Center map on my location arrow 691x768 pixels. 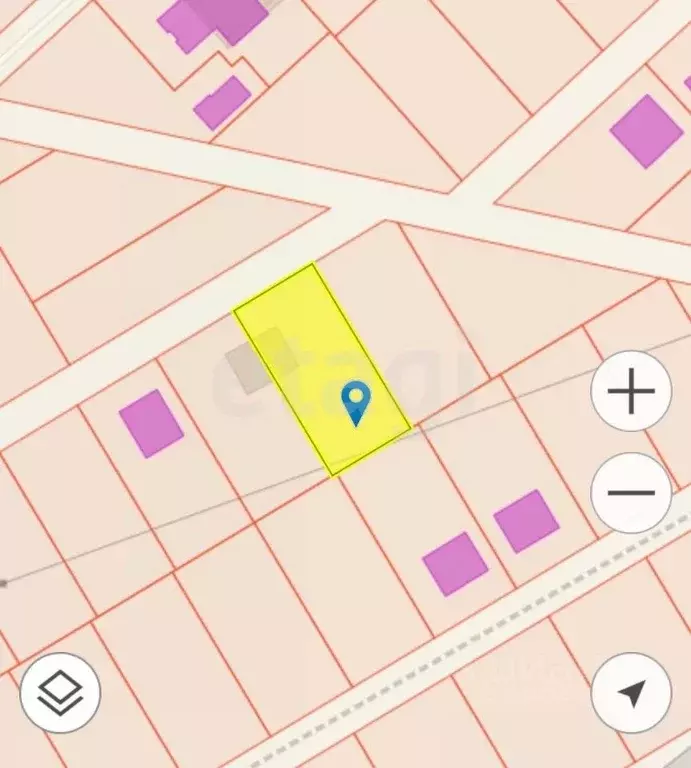[x=631, y=692]
